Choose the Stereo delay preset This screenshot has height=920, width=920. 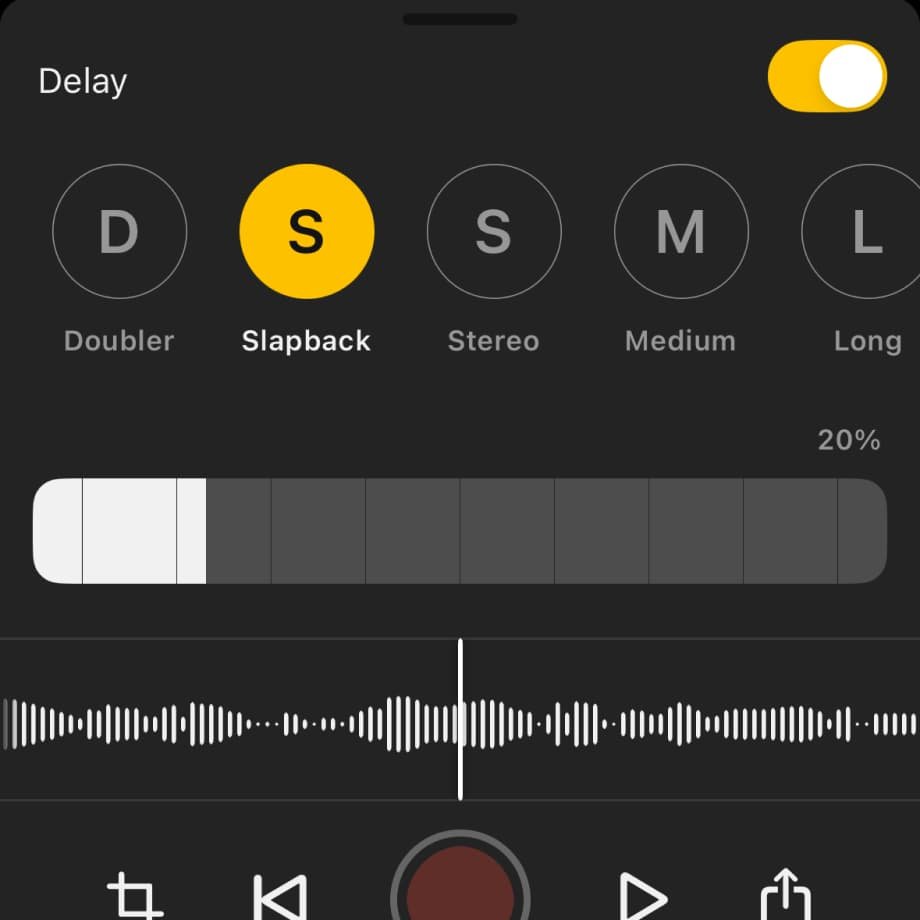pyautogui.click(x=493, y=232)
